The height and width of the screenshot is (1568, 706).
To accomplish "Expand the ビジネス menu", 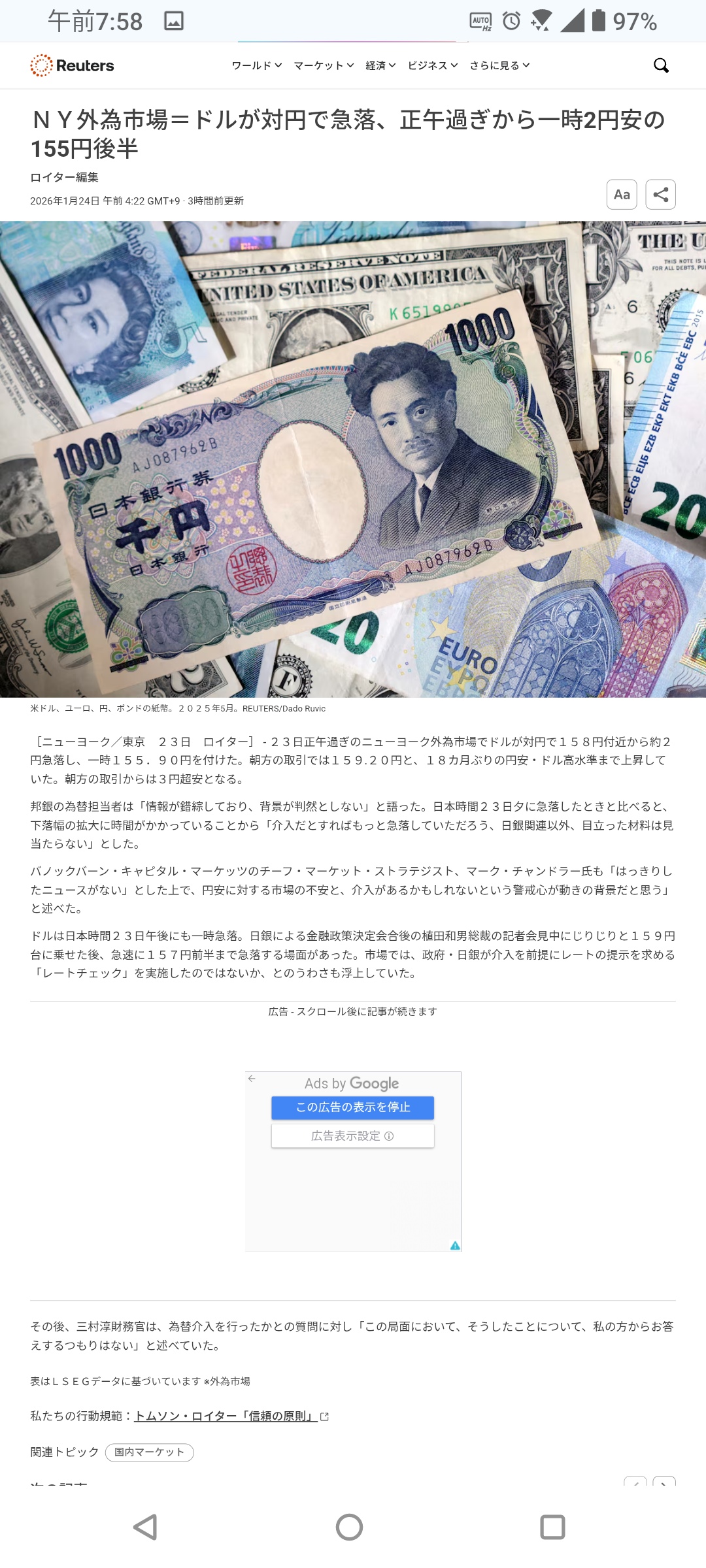I will (432, 65).
